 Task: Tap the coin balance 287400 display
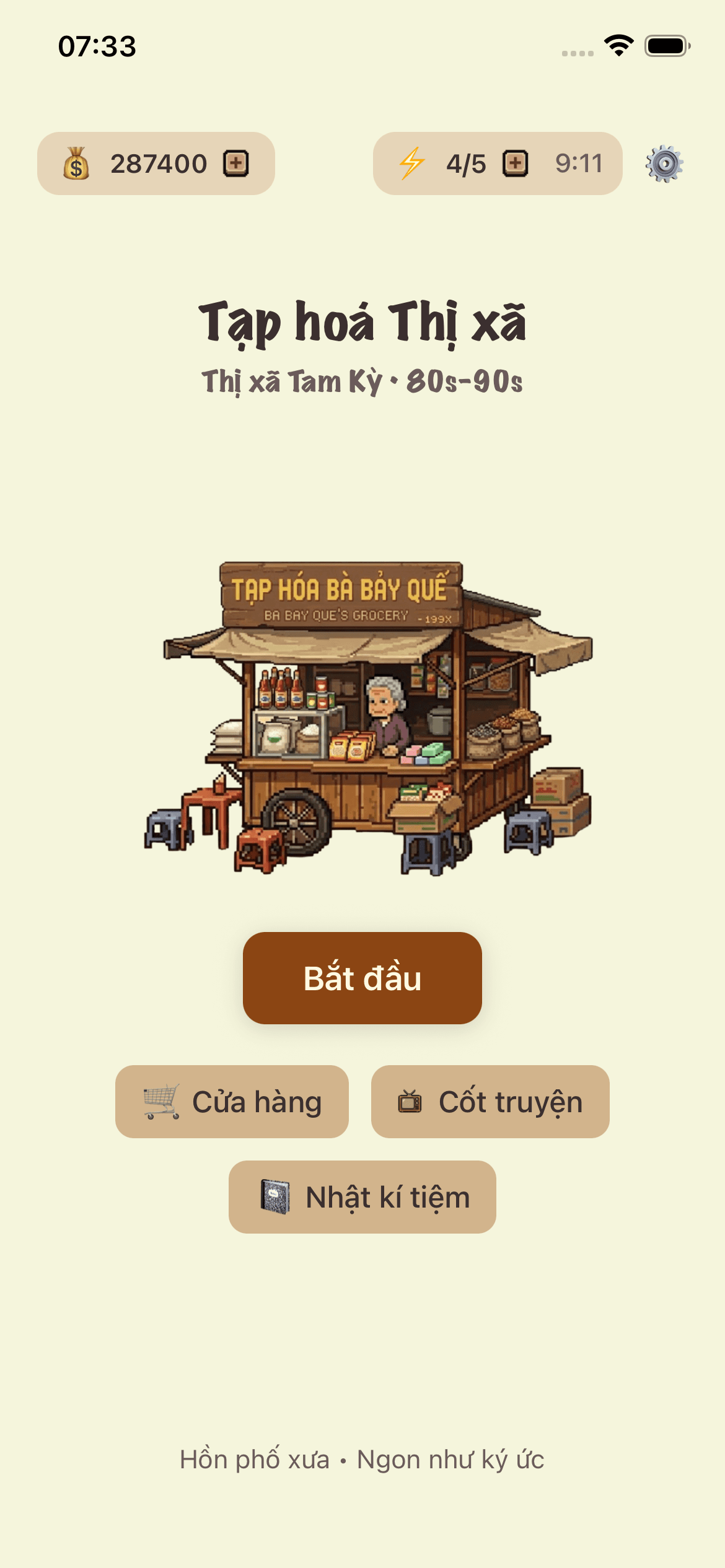[x=157, y=163]
